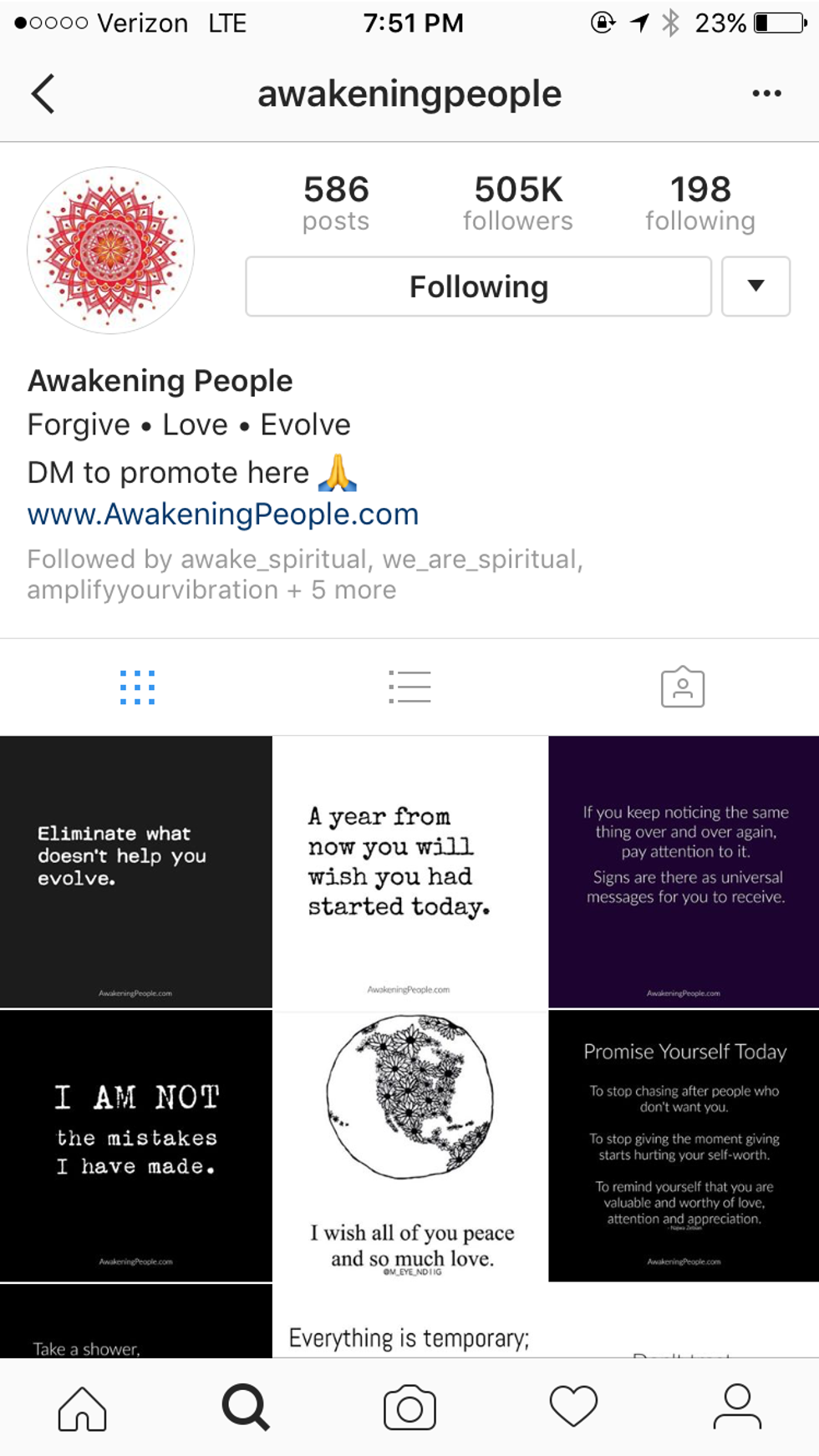Open 'Eliminate what doesn't help you evolve' post
This screenshot has height=1456, width=819.
pyautogui.click(x=135, y=871)
